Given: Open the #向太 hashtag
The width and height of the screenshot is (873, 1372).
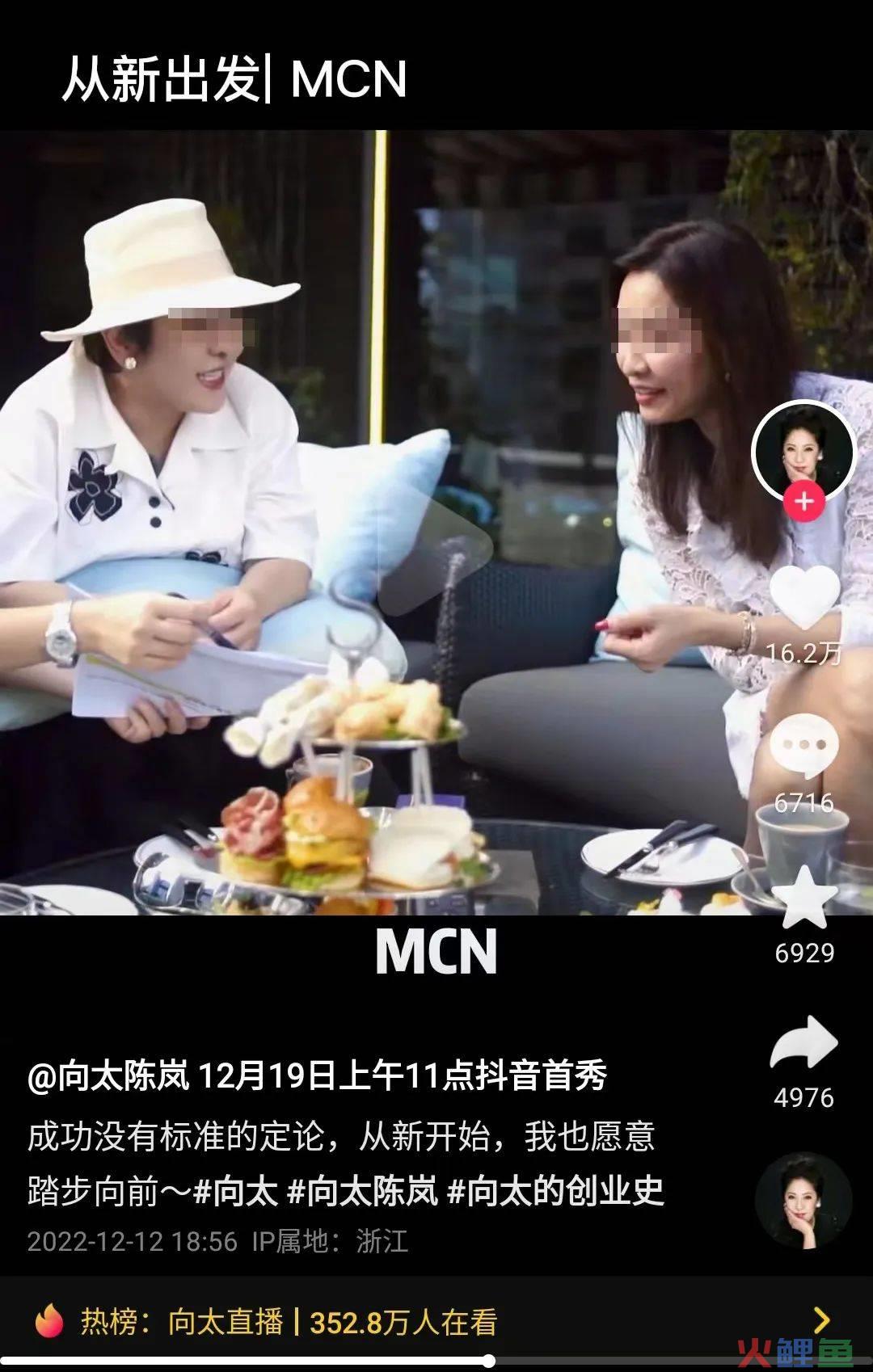Looking at the screenshot, I should click(x=236, y=1191).
